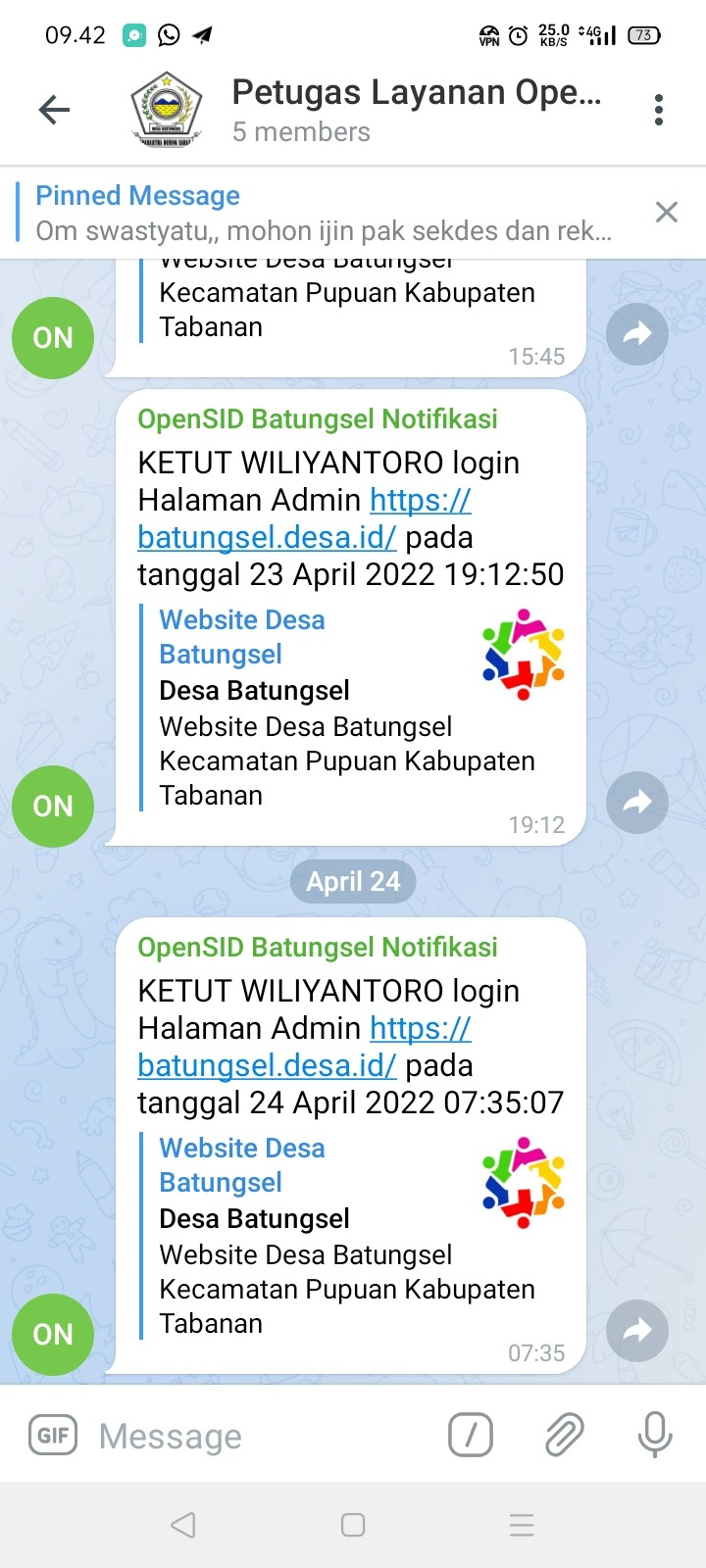Screen dimensions: 706x1568
Task: Tap the GIF icon in message bar
Action: [x=53, y=1435]
